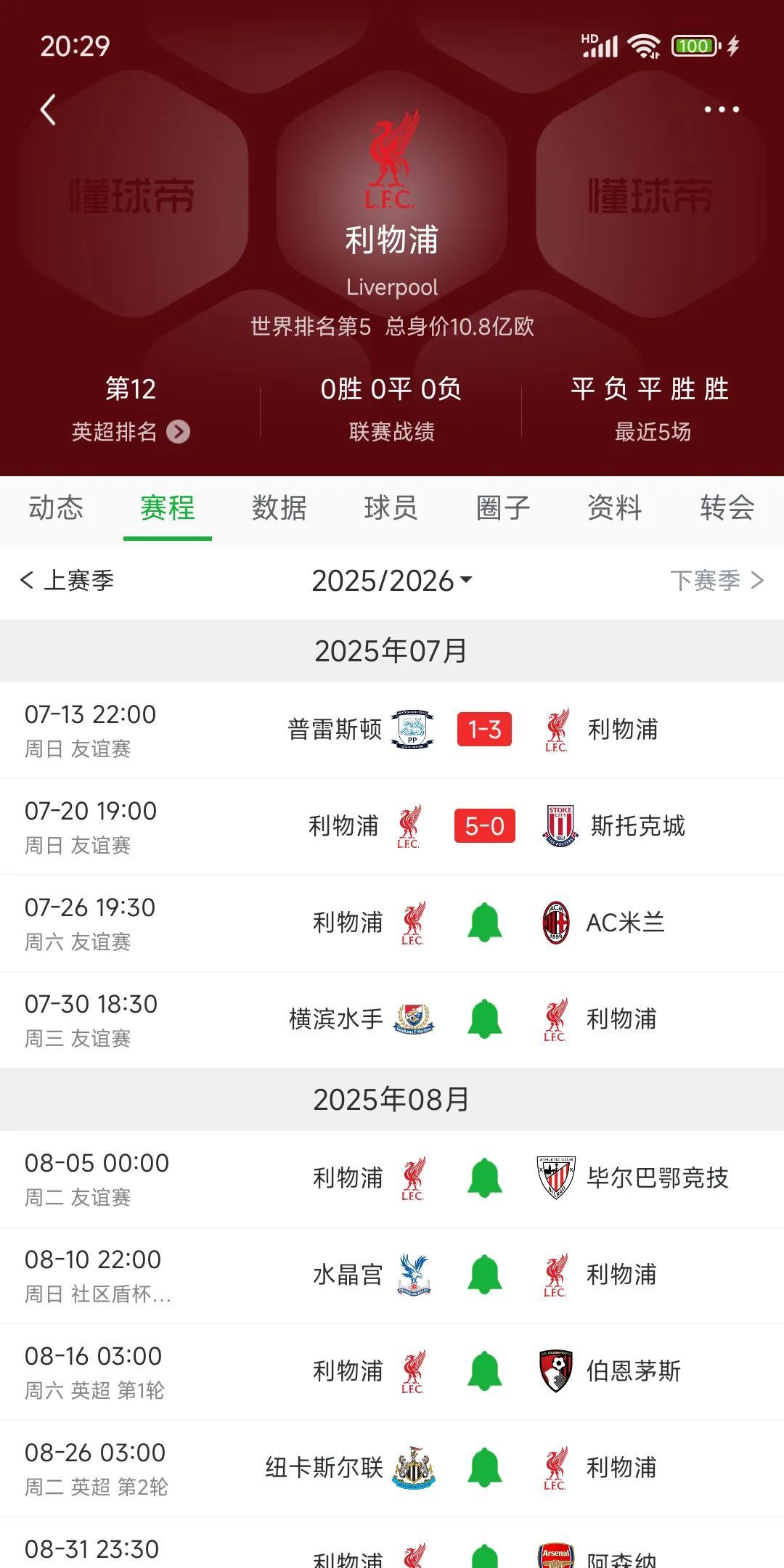Switch to the 数据 tab
784x1568 pixels.
(x=279, y=508)
